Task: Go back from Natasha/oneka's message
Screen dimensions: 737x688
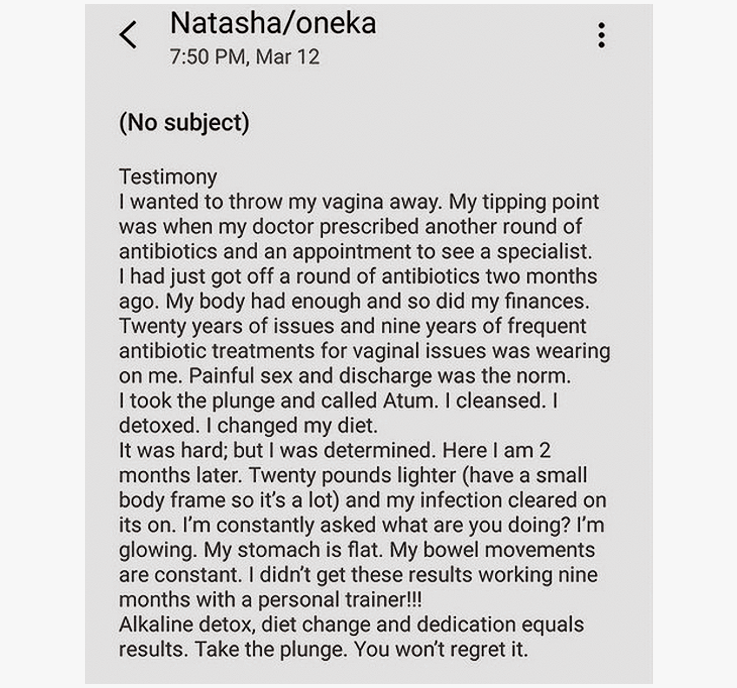Action: 128,35
